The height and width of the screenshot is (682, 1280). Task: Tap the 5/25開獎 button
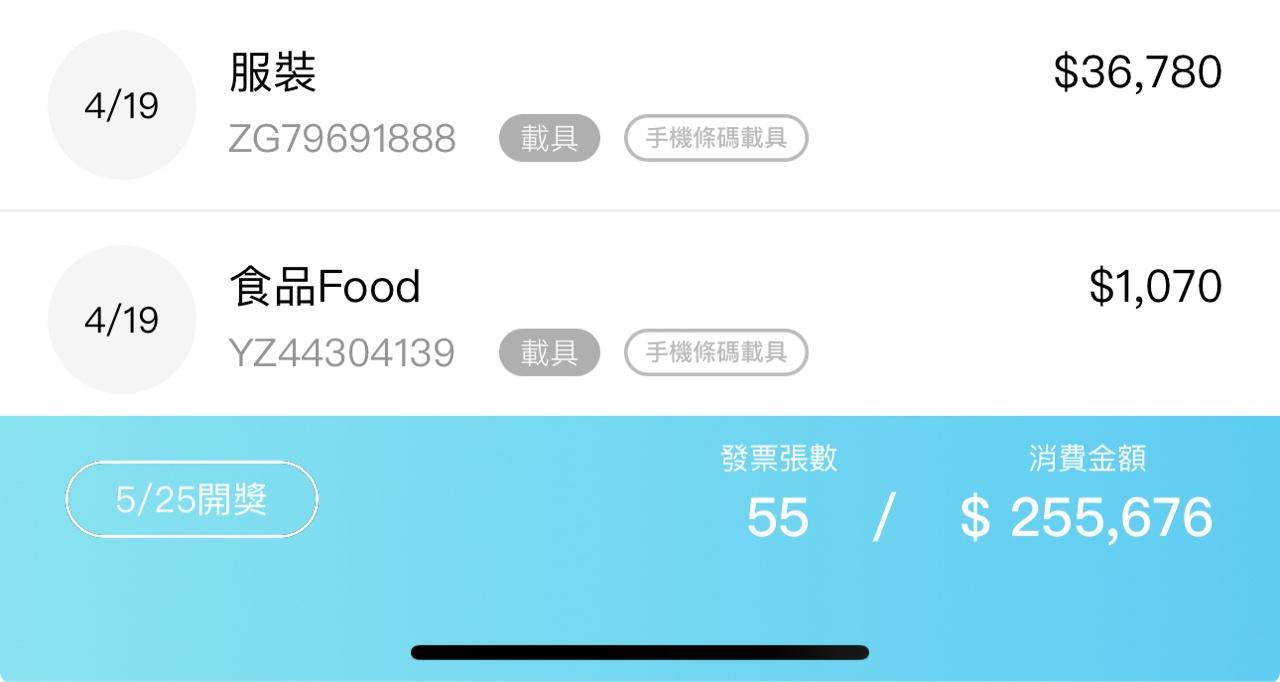[192, 499]
